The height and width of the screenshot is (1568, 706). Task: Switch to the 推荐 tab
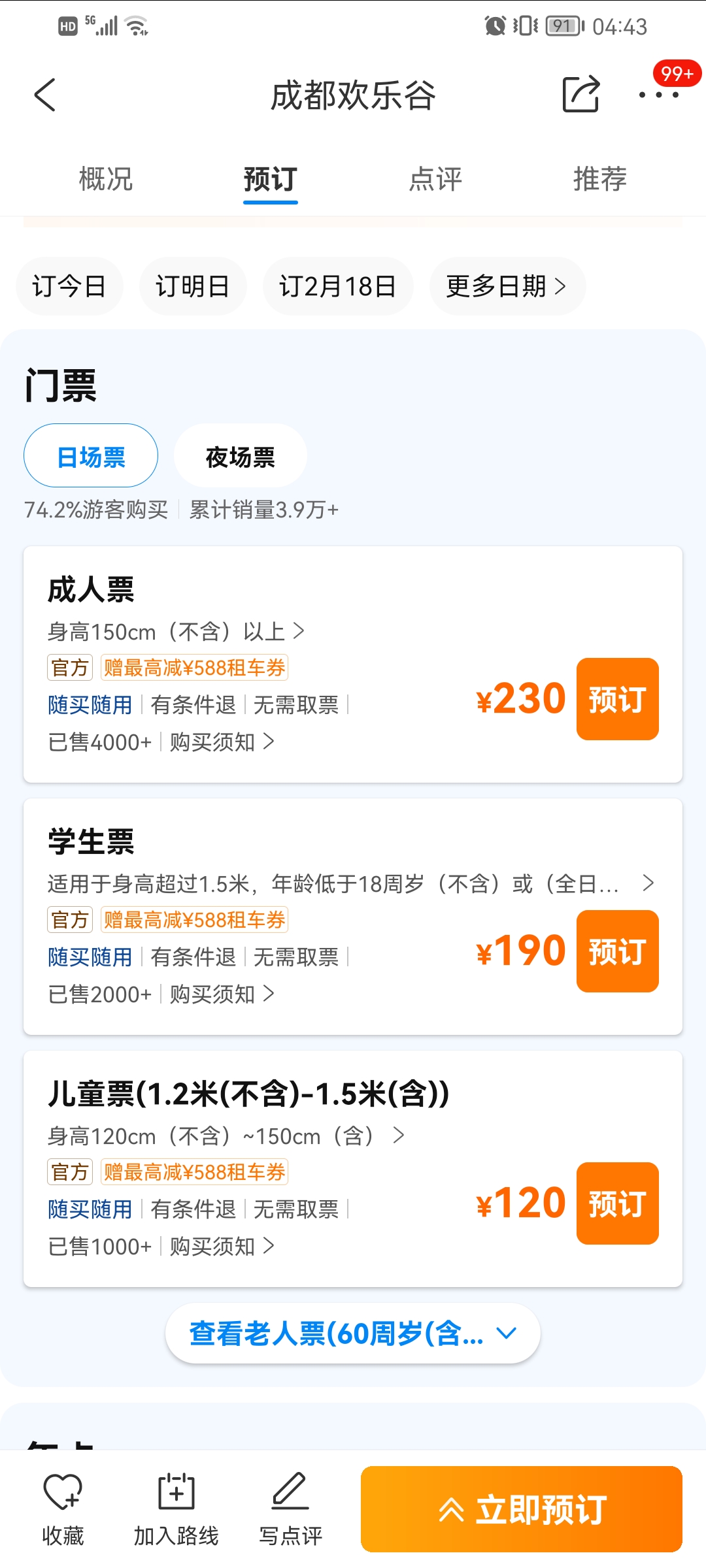600,179
